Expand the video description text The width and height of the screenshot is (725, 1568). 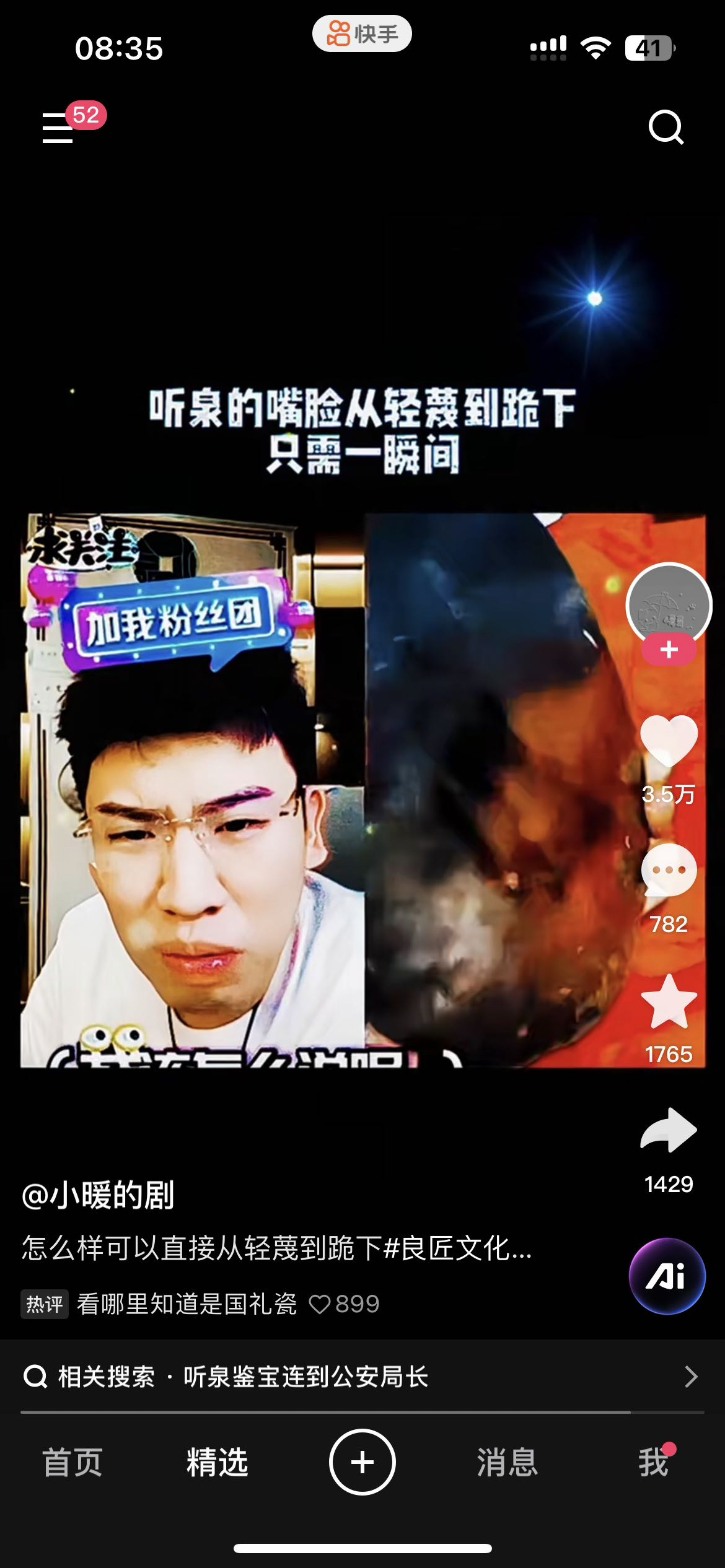tap(276, 1248)
